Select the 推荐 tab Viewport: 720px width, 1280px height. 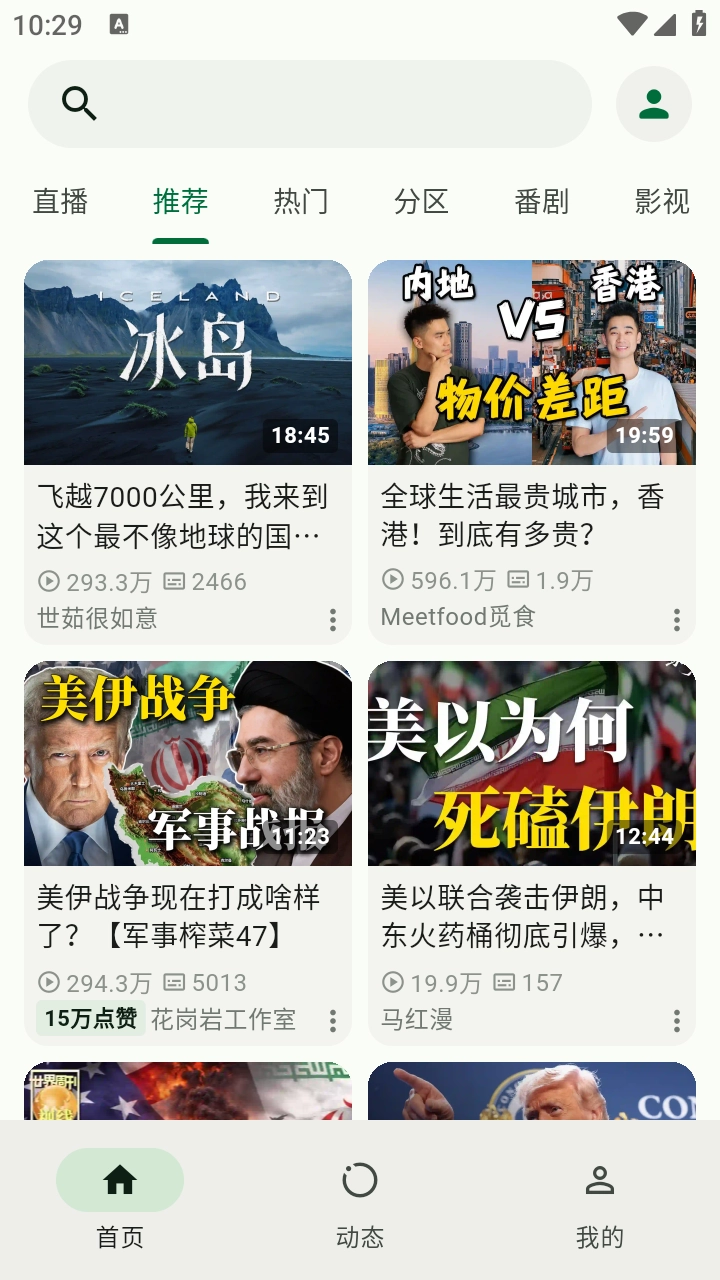click(181, 202)
